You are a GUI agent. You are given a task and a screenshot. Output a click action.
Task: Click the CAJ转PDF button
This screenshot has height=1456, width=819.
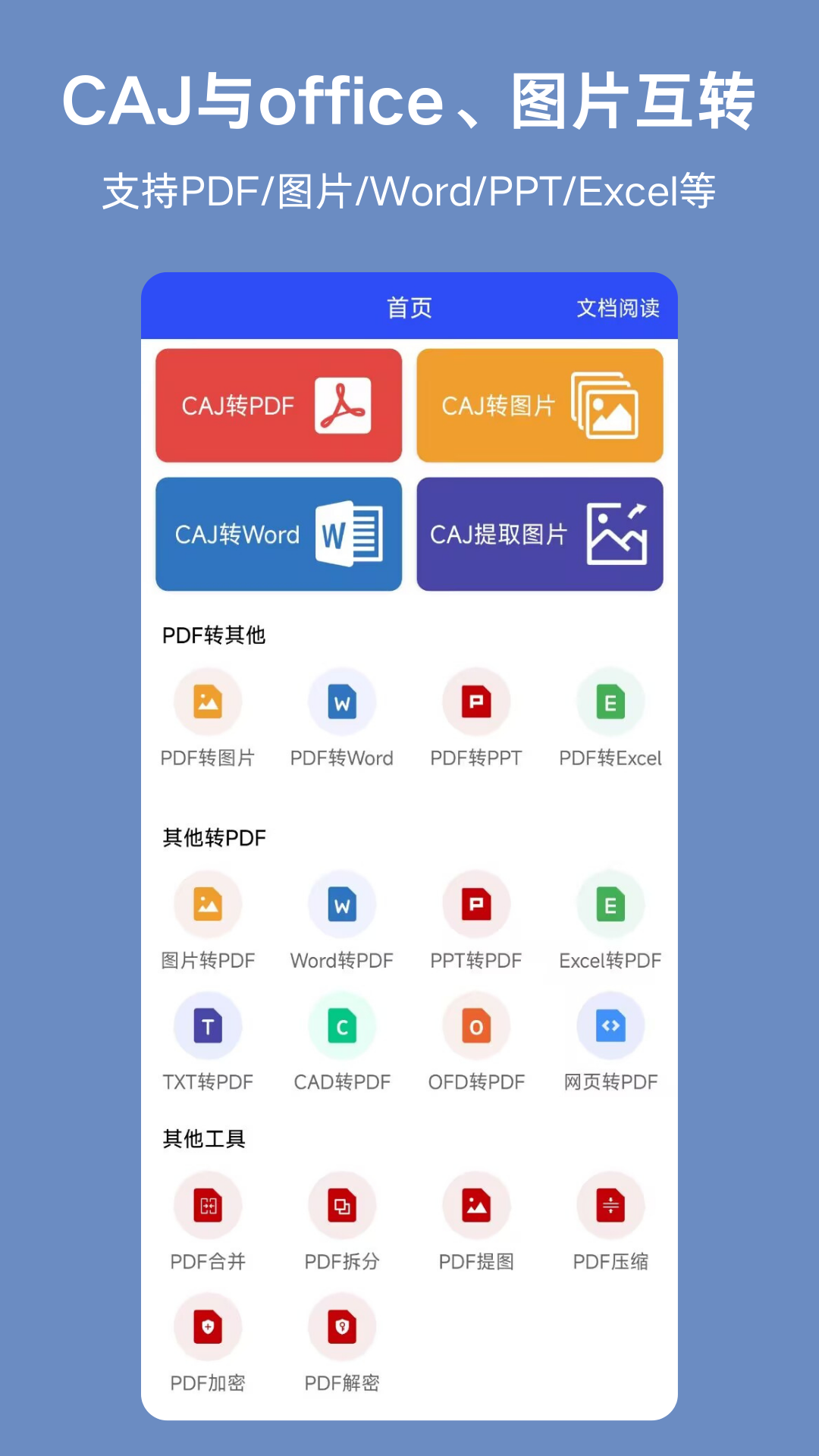278,405
